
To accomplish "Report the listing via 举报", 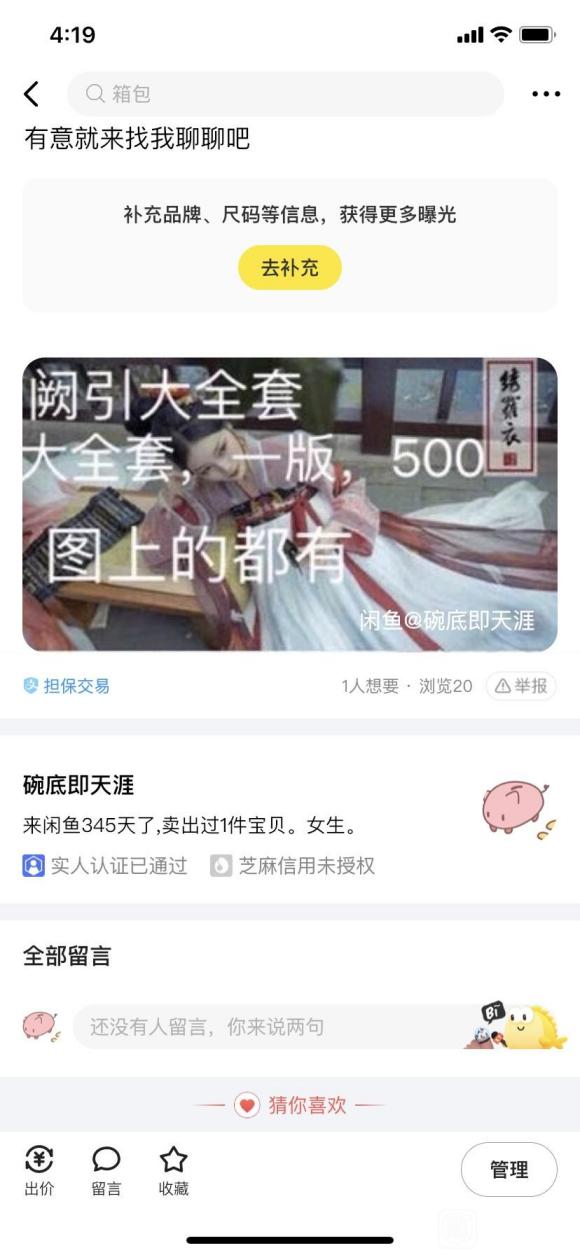I will point(521,686).
